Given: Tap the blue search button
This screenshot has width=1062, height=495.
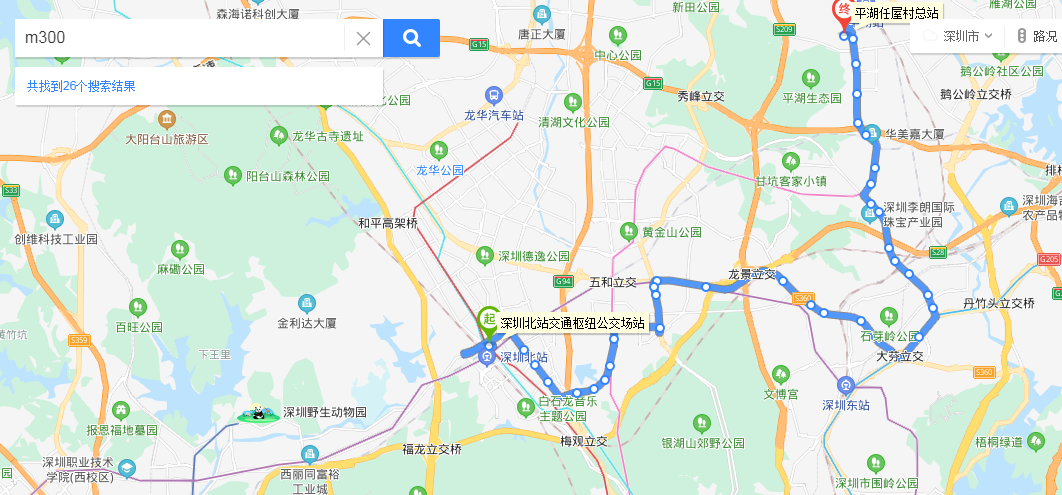Looking at the screenshot, I should [x=411, y=38].
